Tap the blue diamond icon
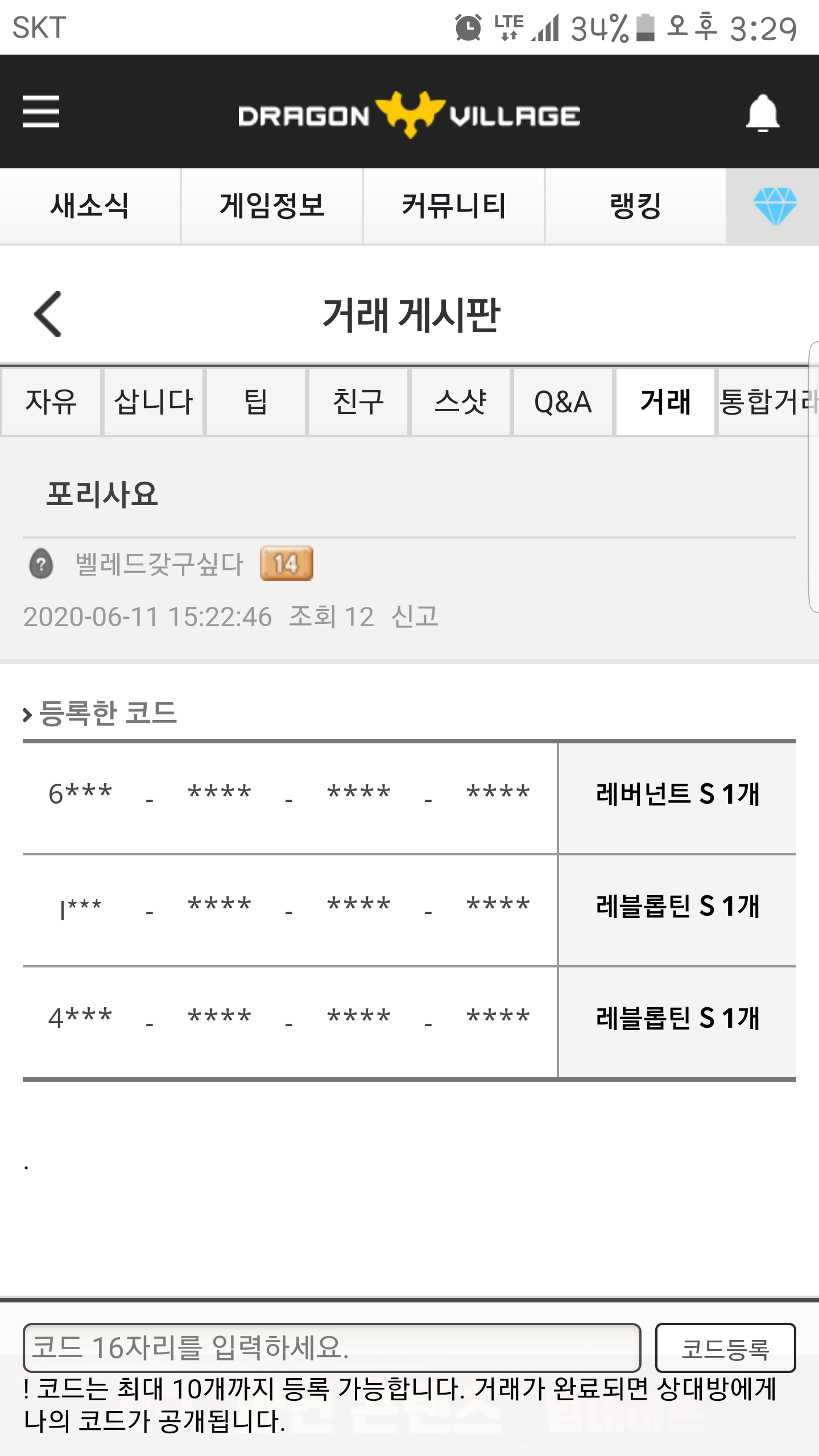This screenshot has height=1456, width=819. coord(774,206)
